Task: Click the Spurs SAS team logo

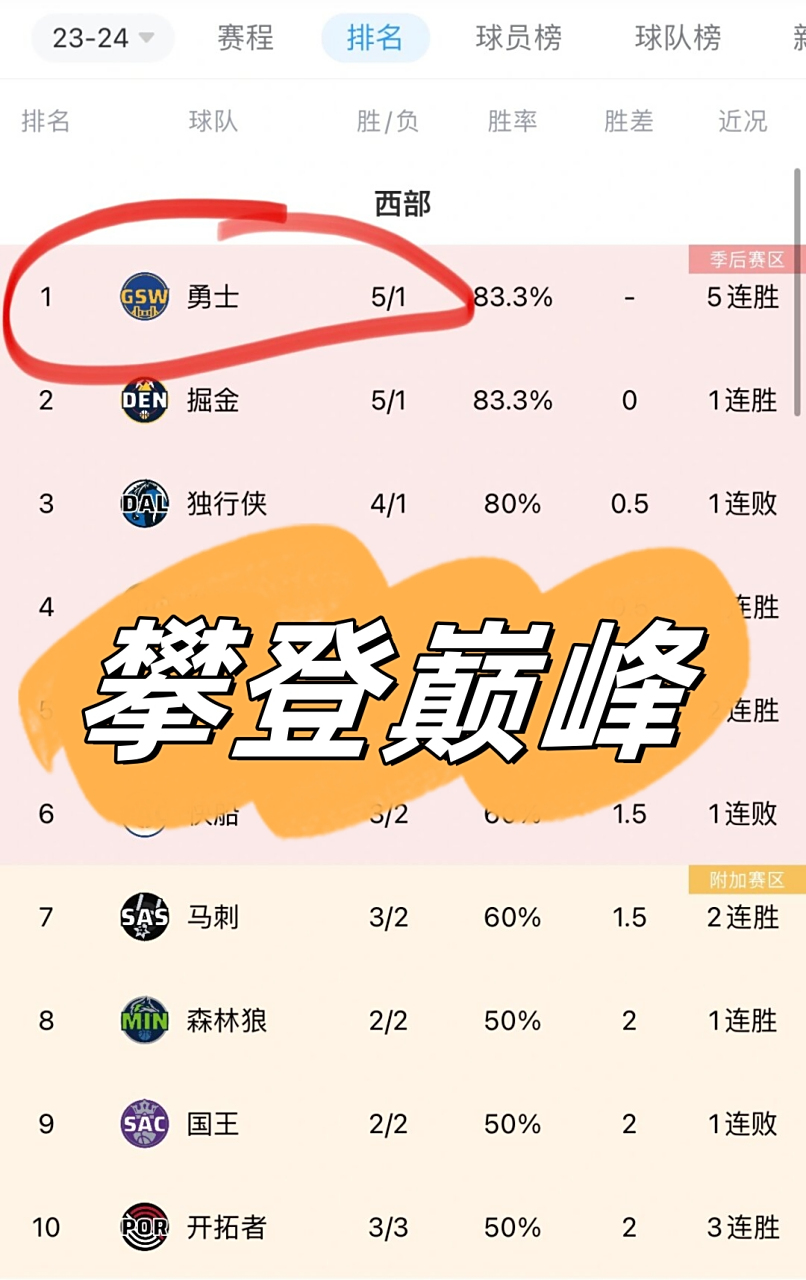Action: (x=144, y=917)
